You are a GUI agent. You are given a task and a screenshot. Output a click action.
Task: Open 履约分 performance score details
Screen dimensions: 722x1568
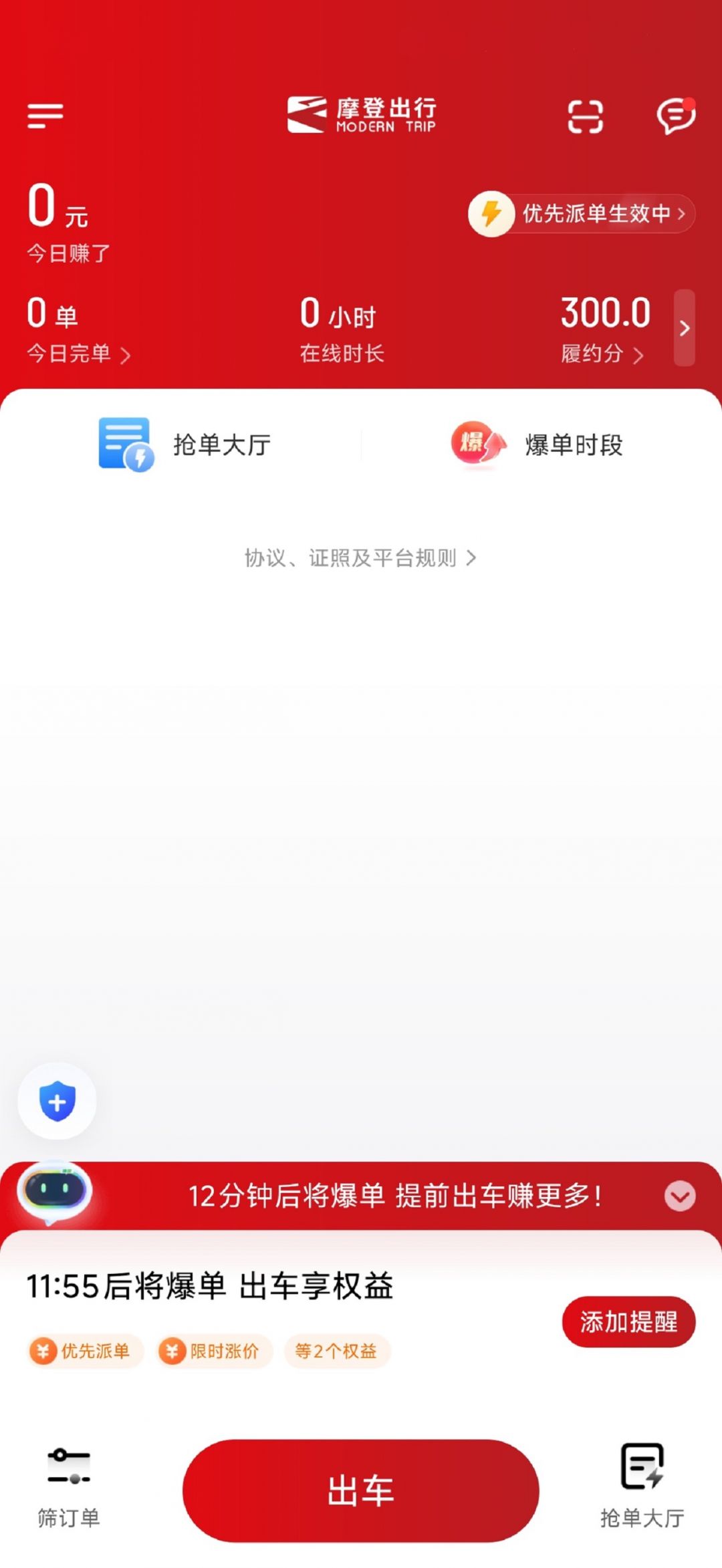pyautogui.click(x=602, y=354)
